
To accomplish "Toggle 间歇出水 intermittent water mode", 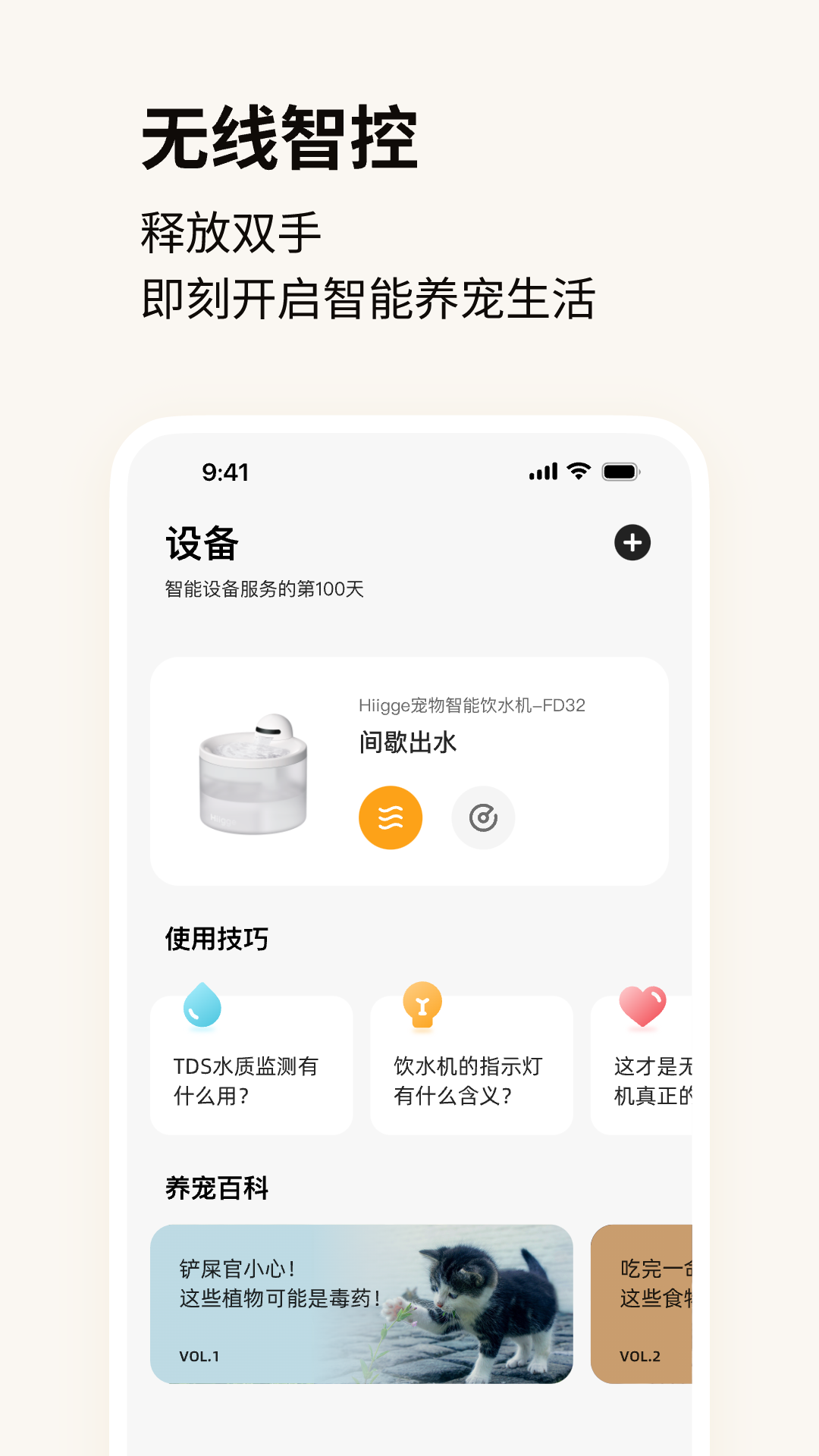I will point(408,744).
